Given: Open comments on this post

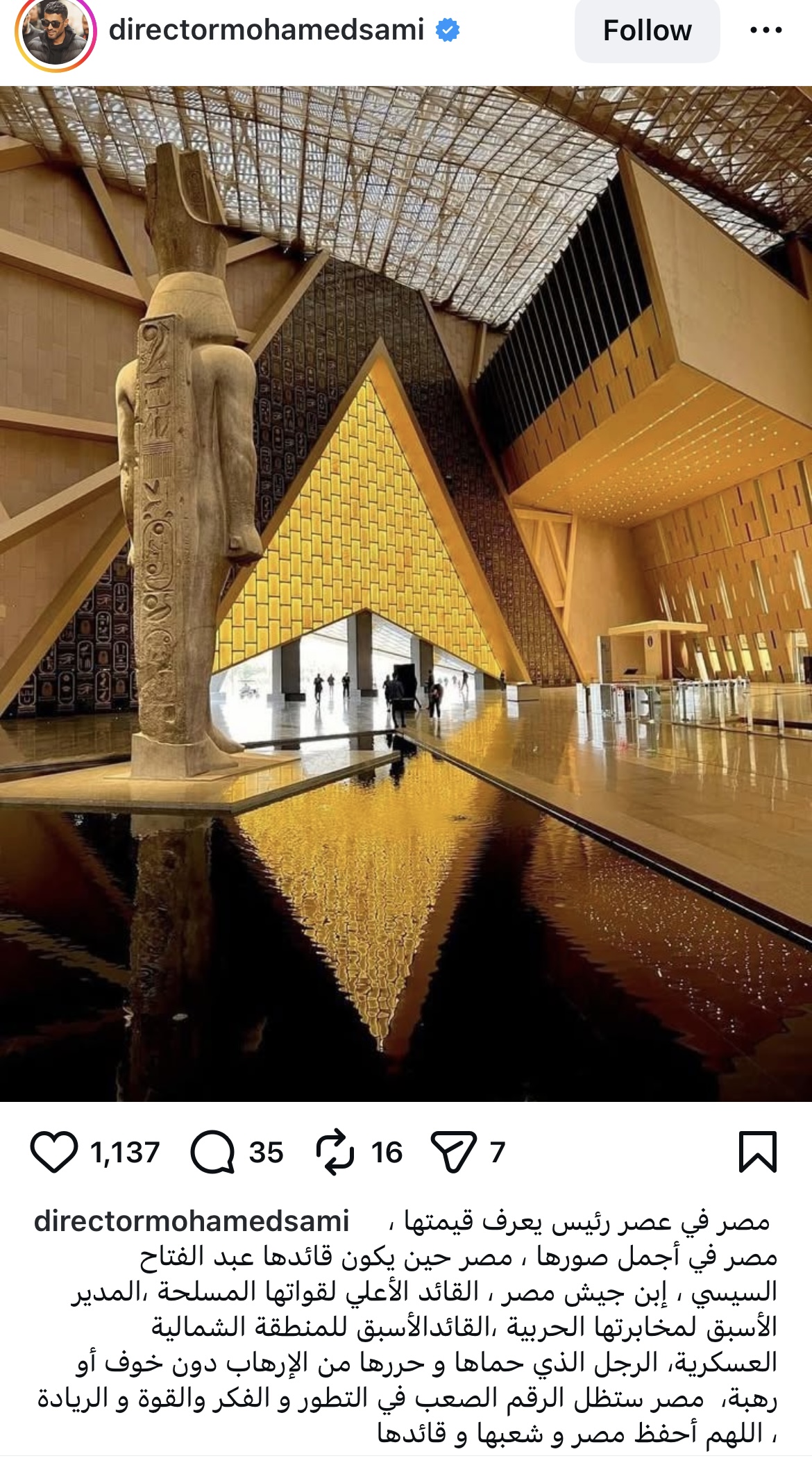Looking at the screenshot, I should (212, 1152).
